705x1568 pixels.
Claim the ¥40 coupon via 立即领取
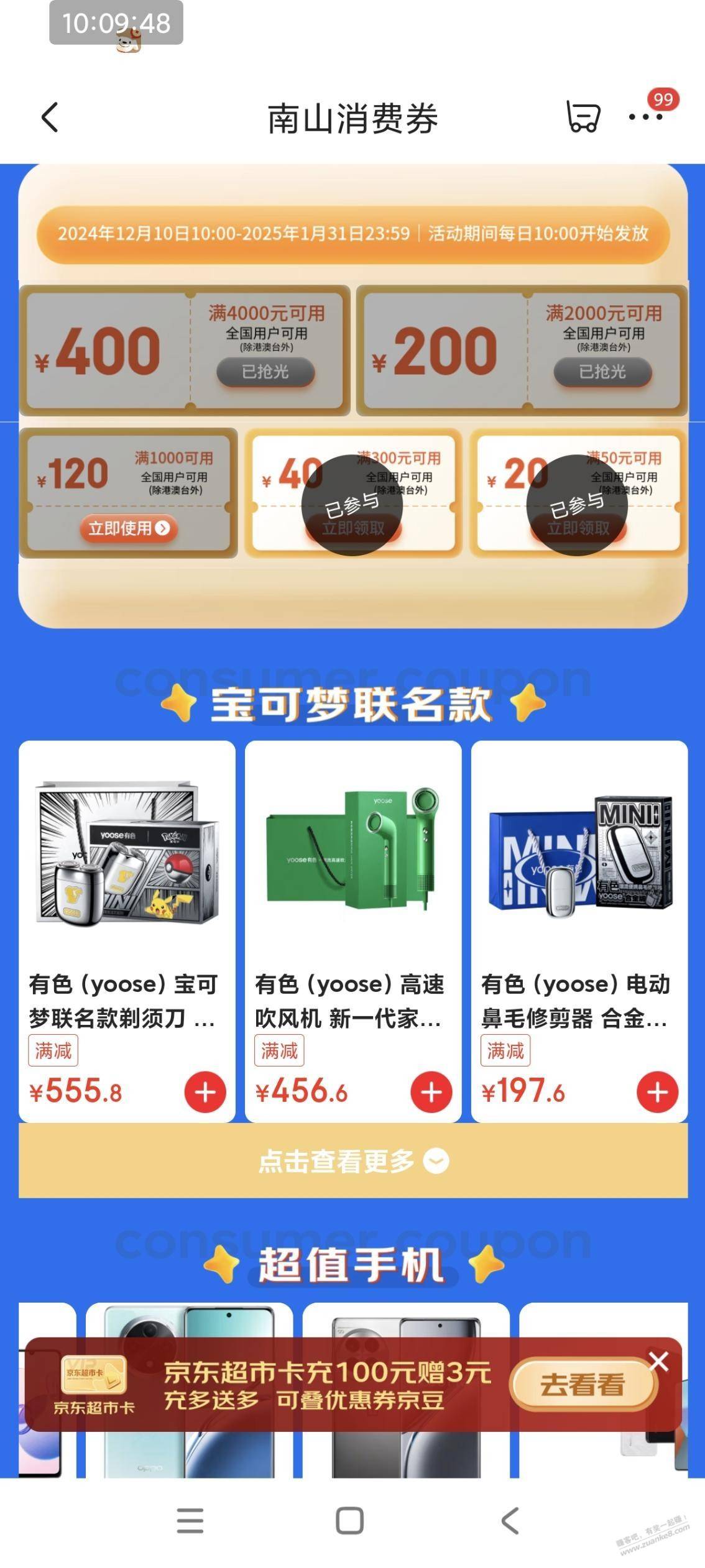353,528
